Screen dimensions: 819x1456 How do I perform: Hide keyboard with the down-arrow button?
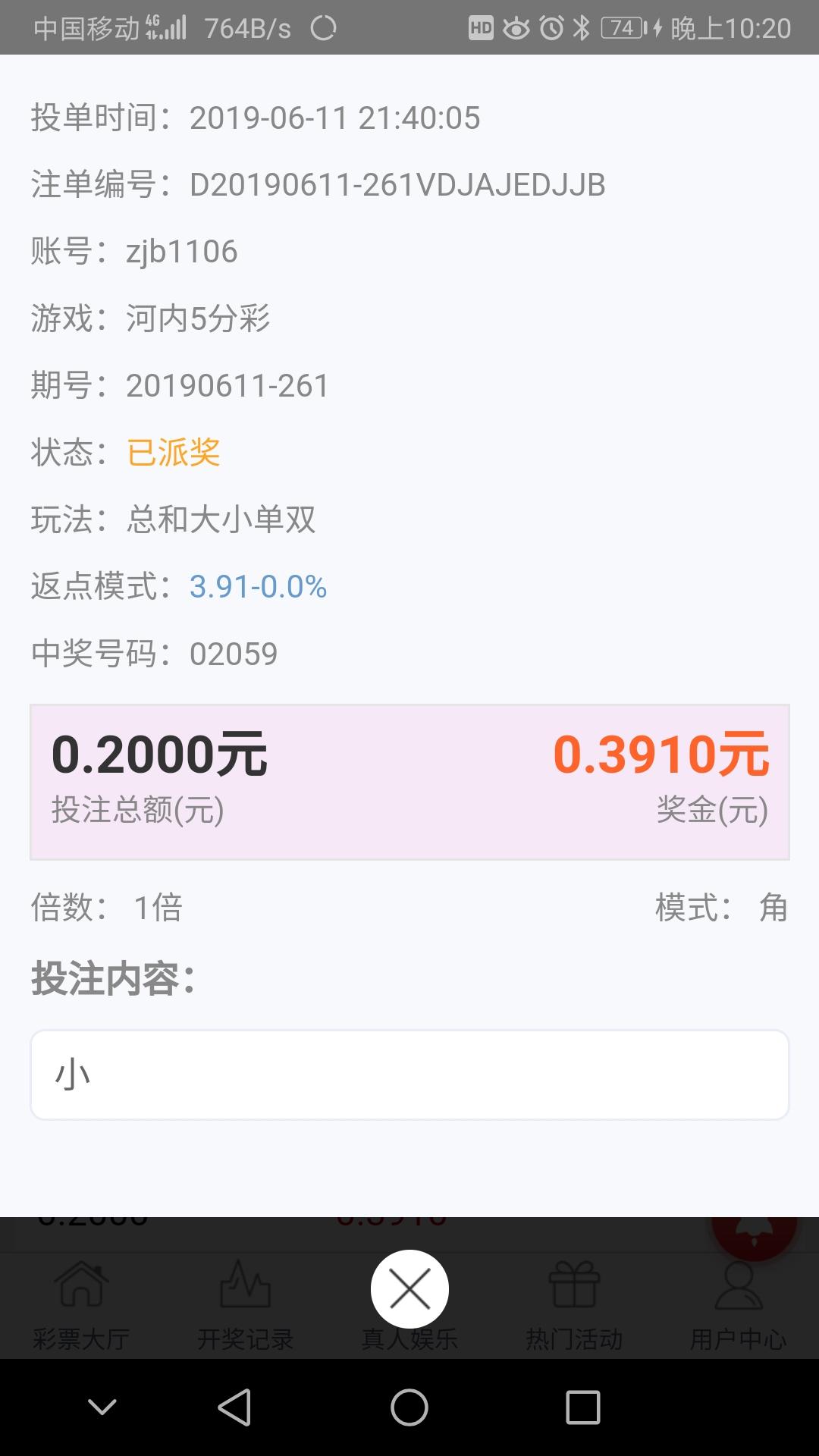coord(102,1407)
